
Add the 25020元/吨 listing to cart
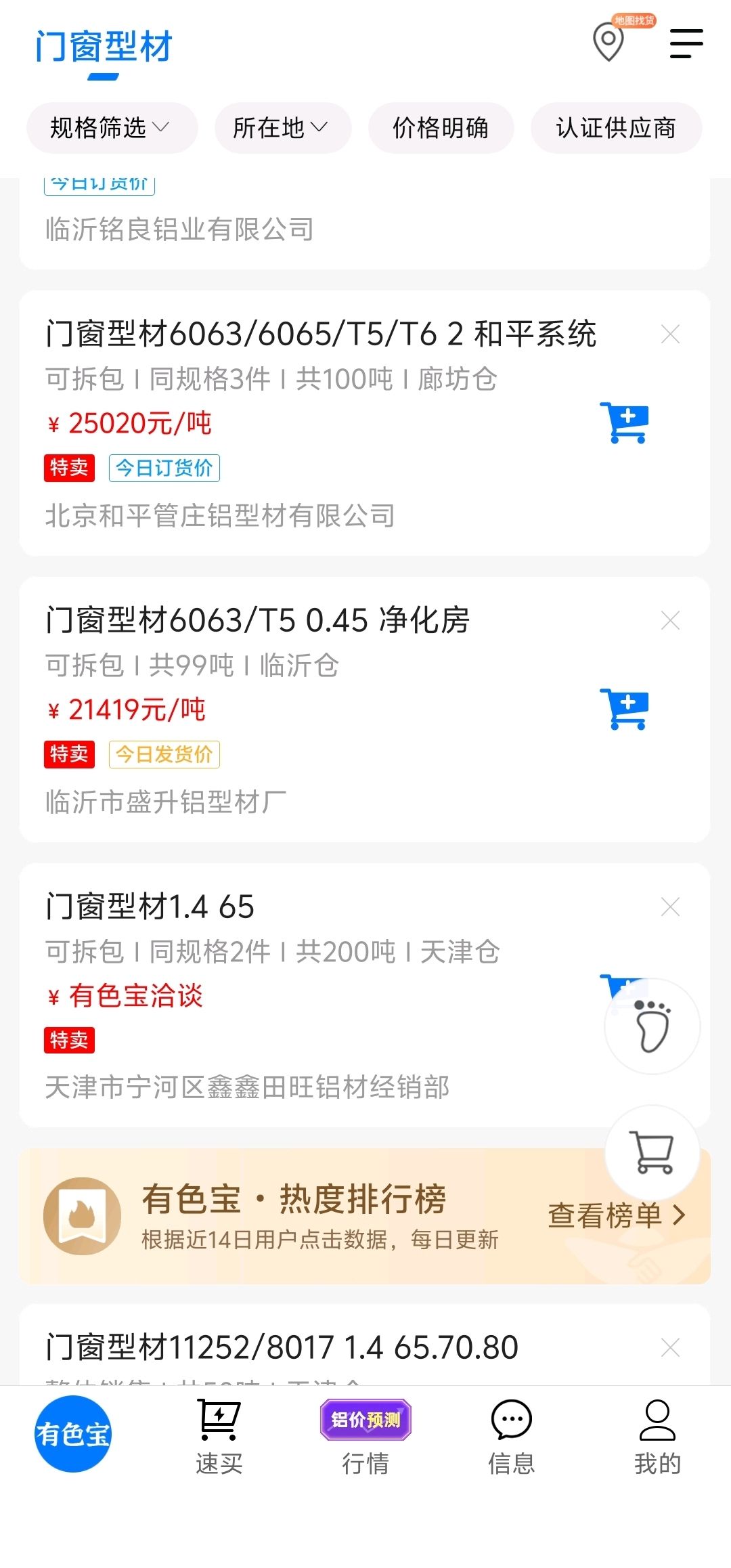click(x=624, y=423)
